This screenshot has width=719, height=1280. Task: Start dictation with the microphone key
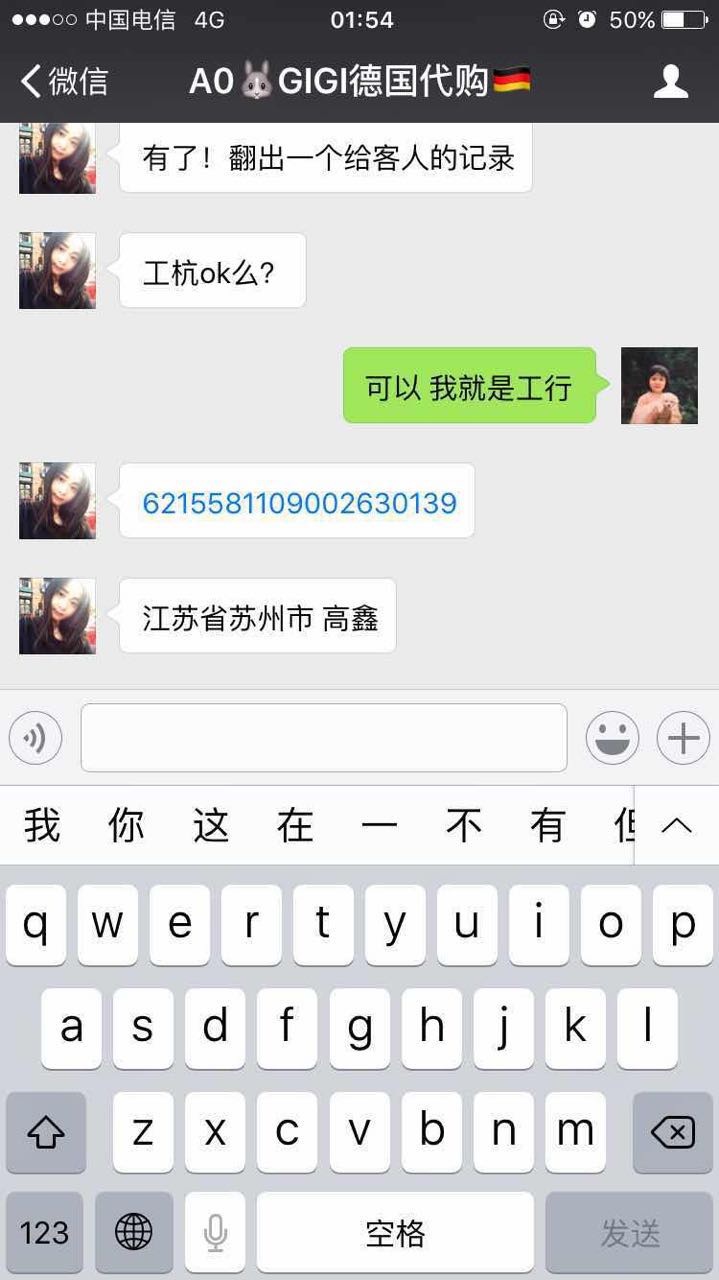[215, 1232]
